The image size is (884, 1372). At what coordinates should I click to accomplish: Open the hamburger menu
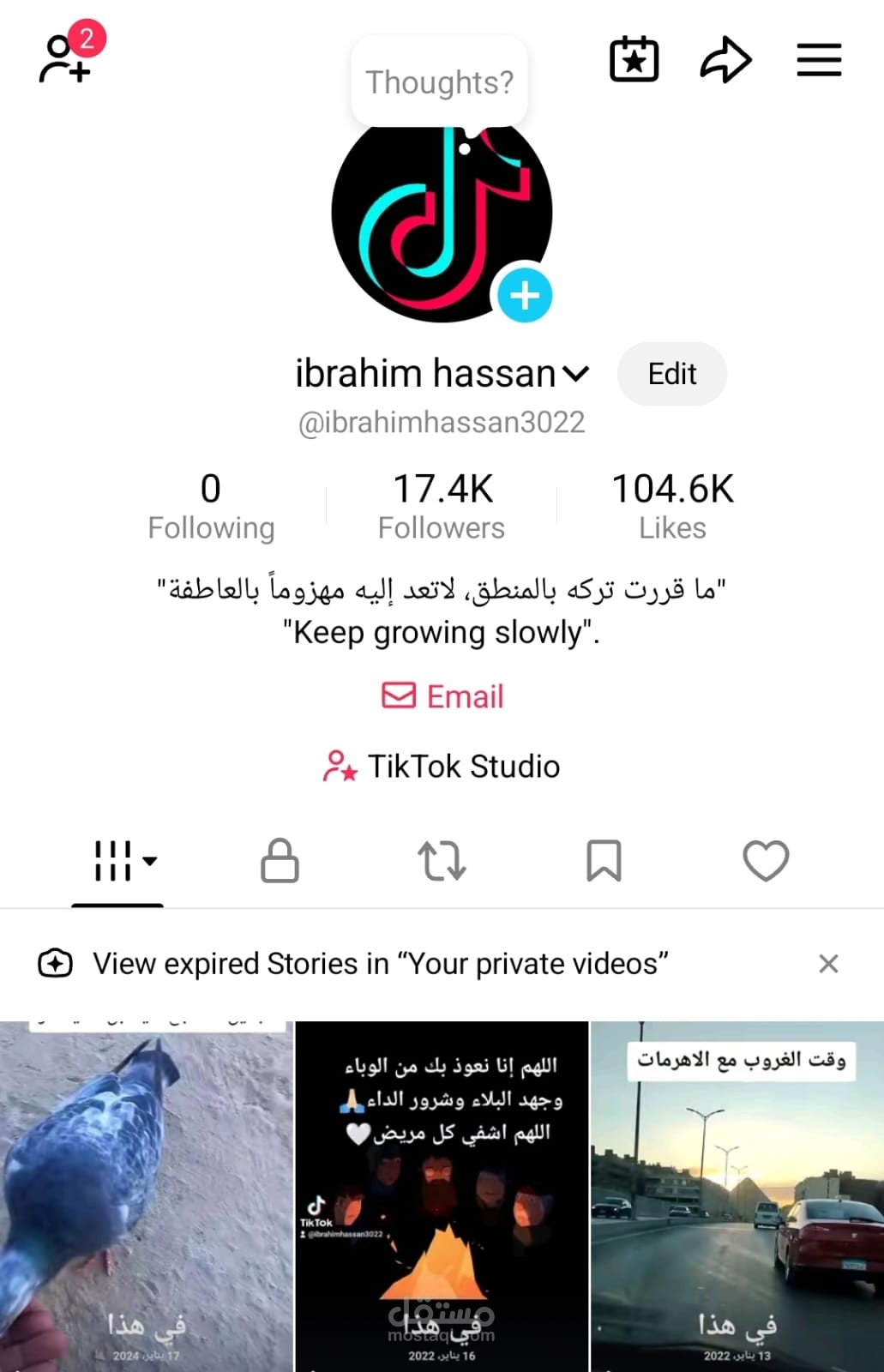(818, 59)
